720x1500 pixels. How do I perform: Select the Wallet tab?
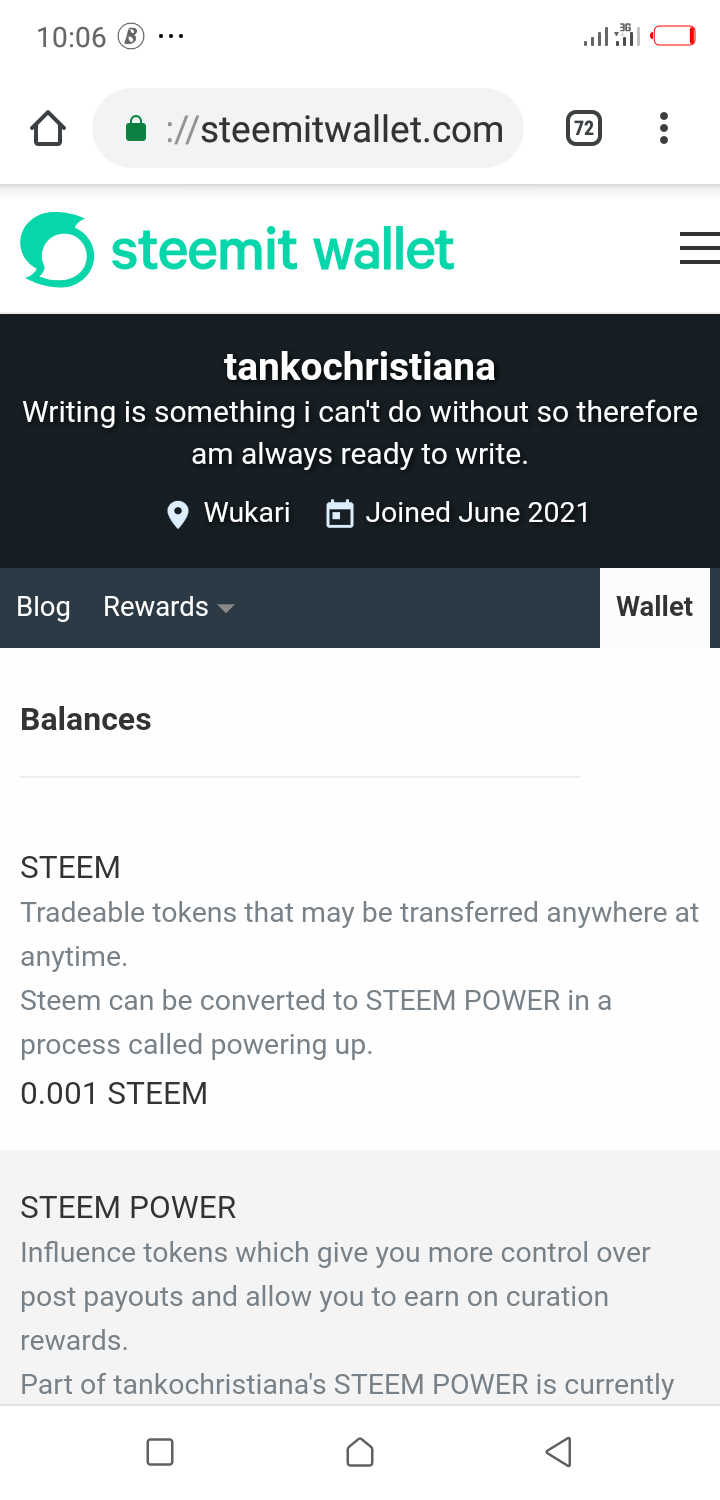(x=655, y=607)
